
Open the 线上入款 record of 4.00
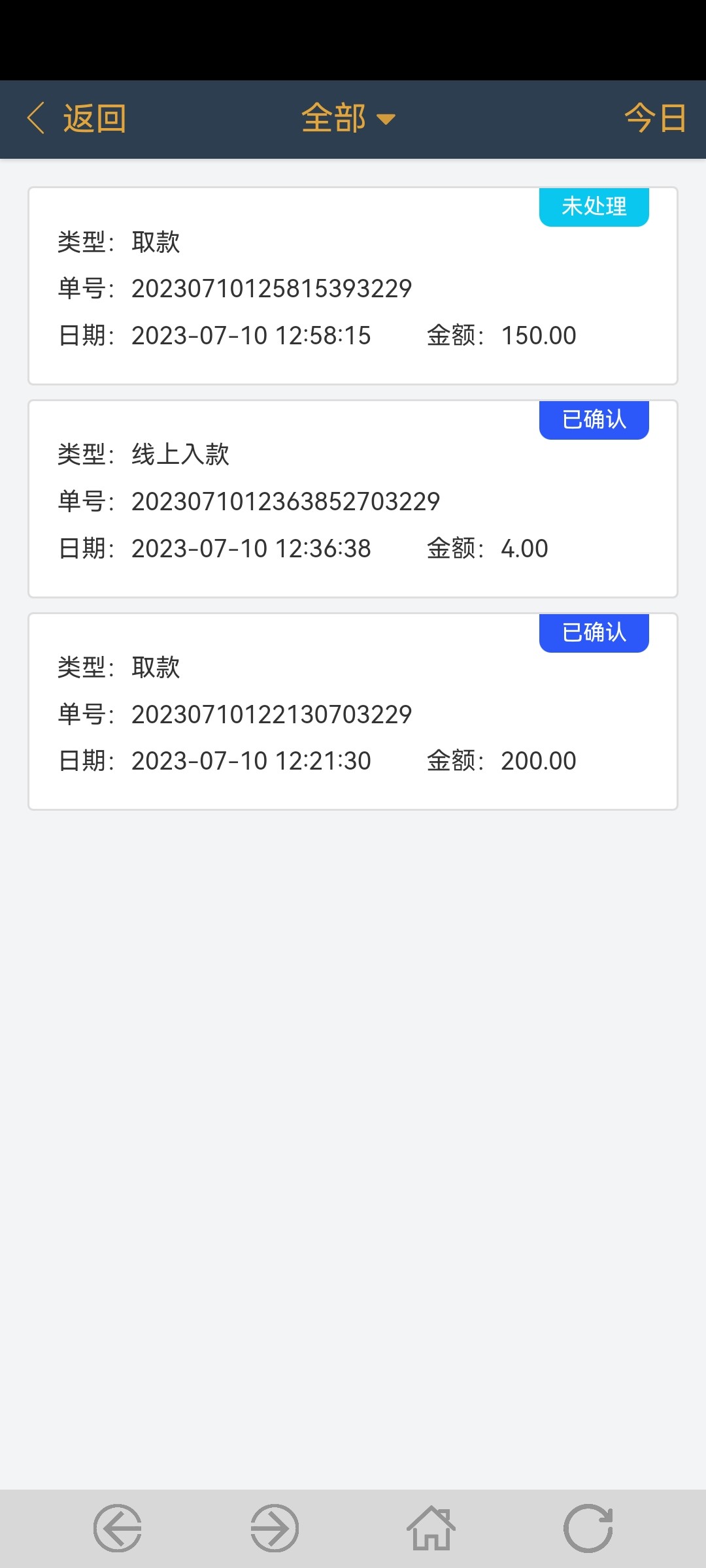(x=353, y=499)
